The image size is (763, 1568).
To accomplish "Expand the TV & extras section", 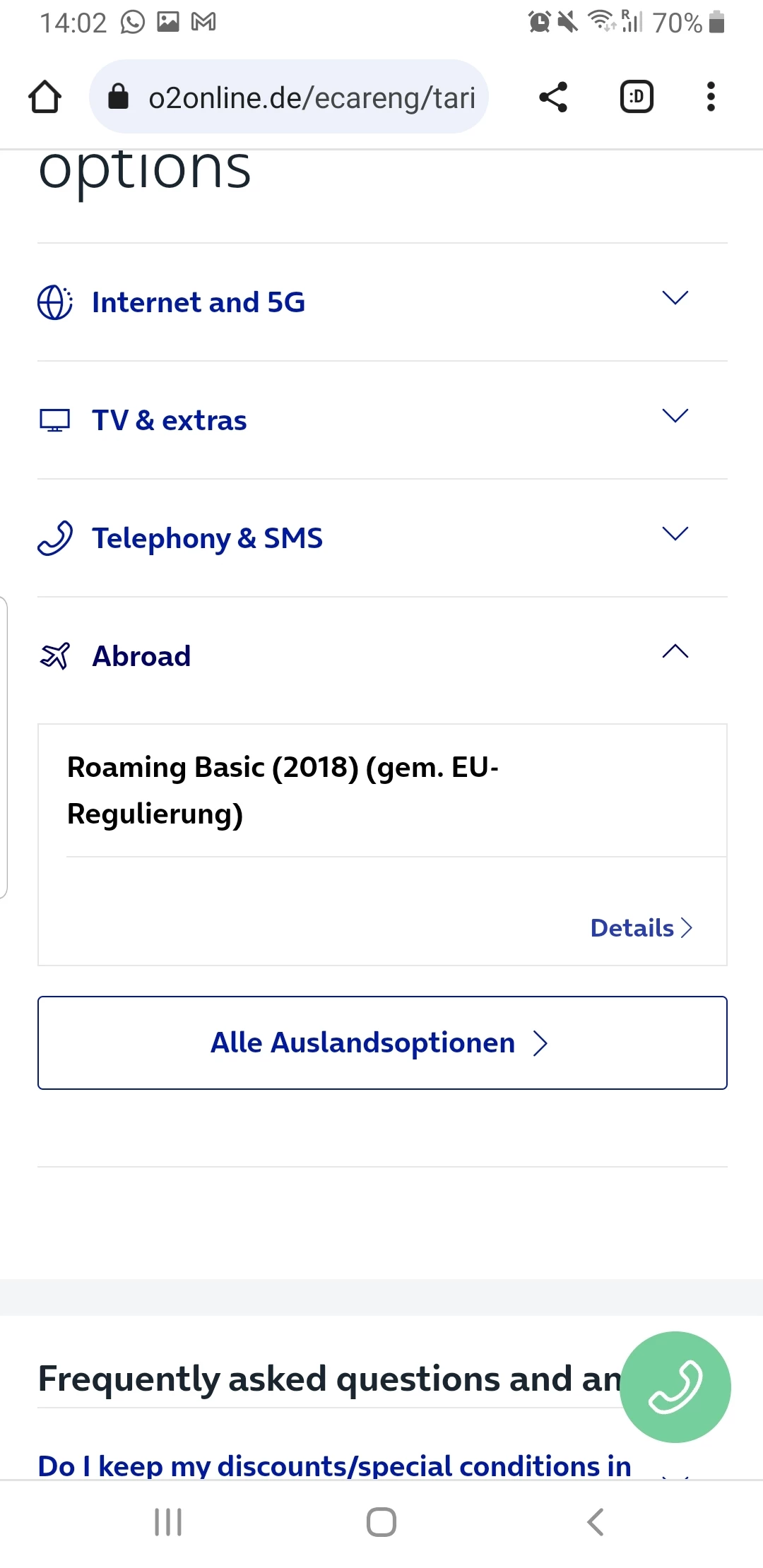I will point(381,420).
